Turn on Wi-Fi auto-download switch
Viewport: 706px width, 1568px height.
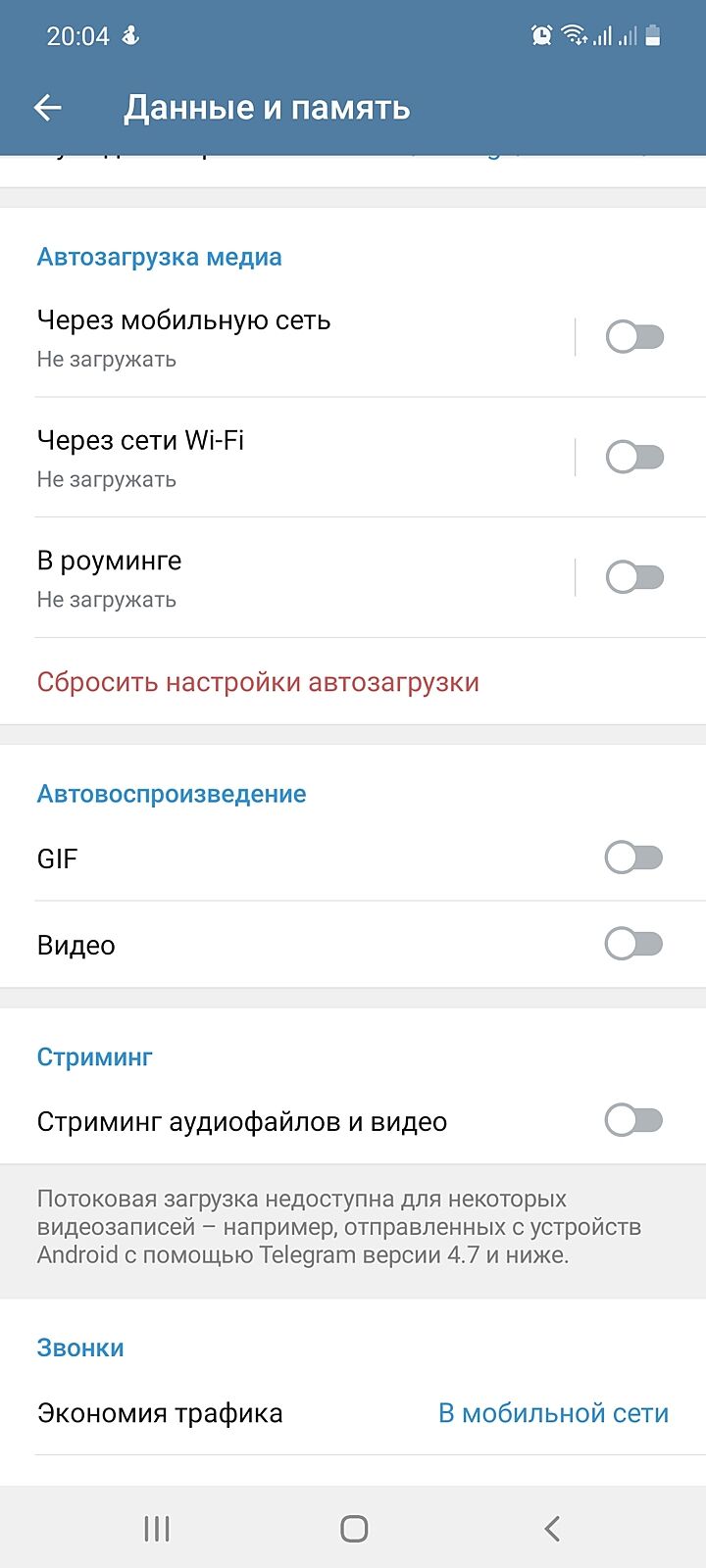[634, 457]
